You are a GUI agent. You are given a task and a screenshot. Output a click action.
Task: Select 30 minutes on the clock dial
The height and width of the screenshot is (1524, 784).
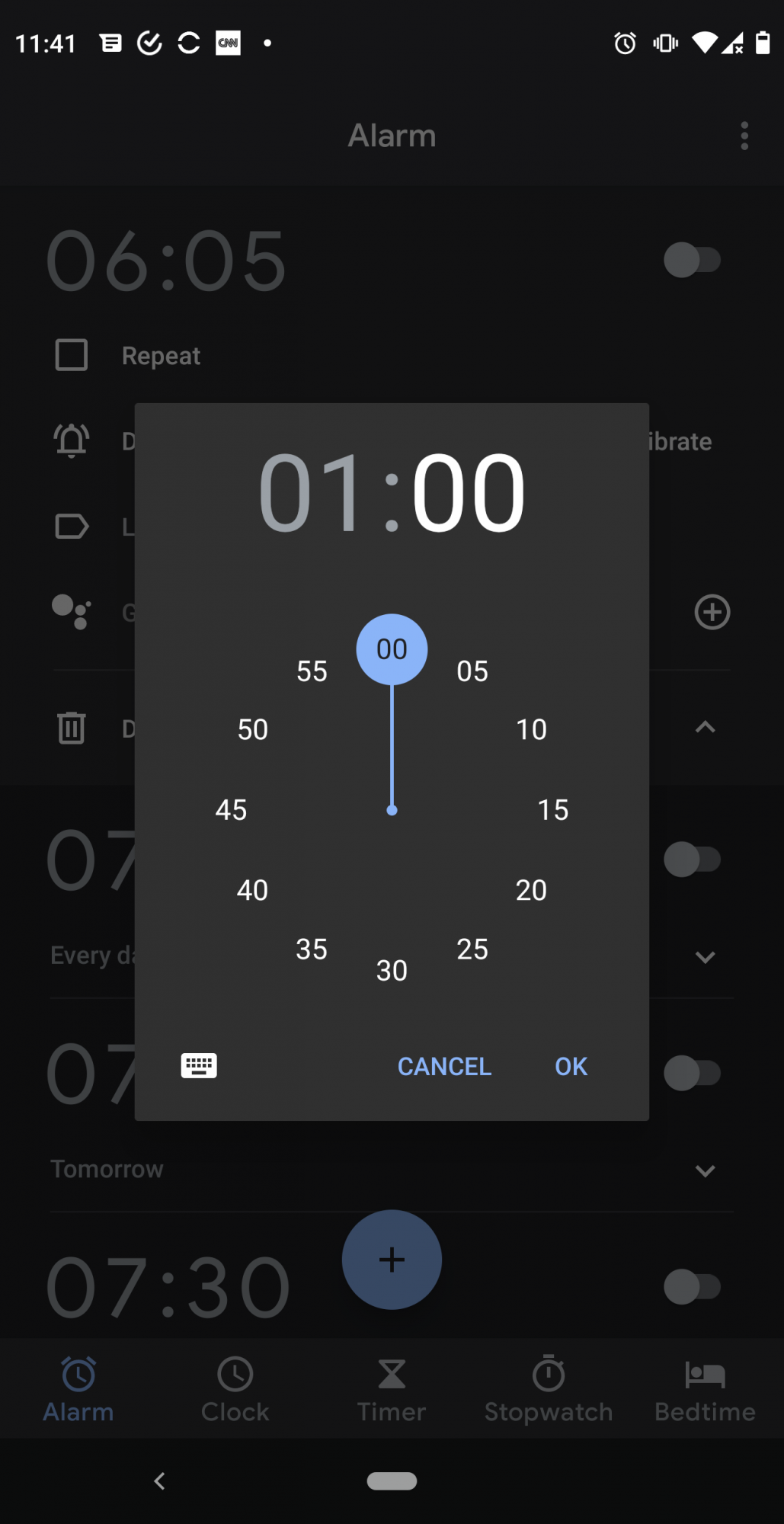[392, 971]
